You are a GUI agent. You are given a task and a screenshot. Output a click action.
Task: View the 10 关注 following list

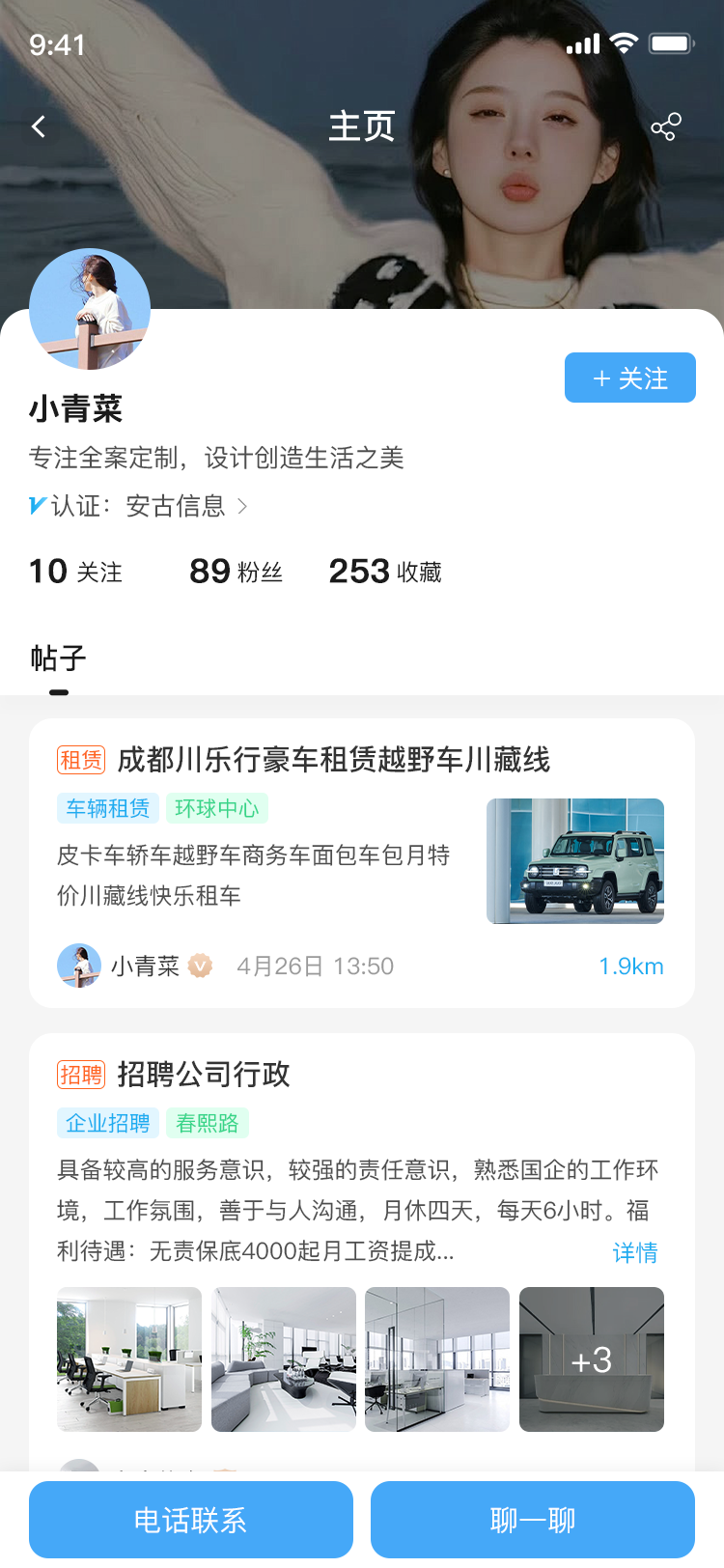point(76,572)
